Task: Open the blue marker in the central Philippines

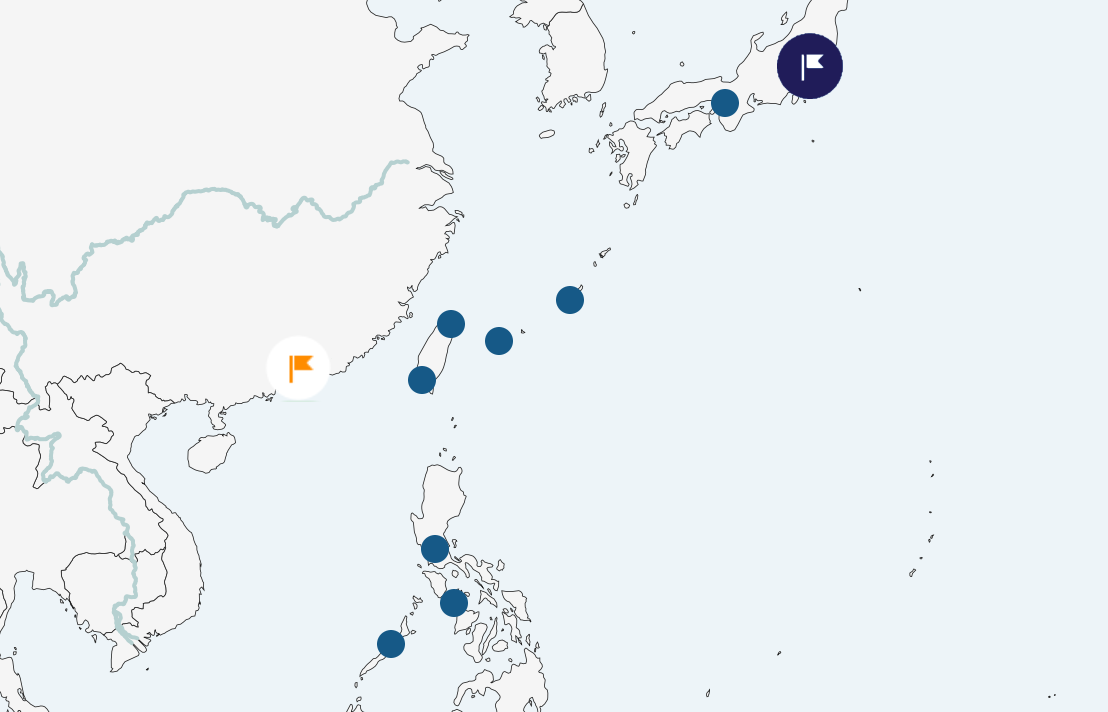Action: coord(454,603)
